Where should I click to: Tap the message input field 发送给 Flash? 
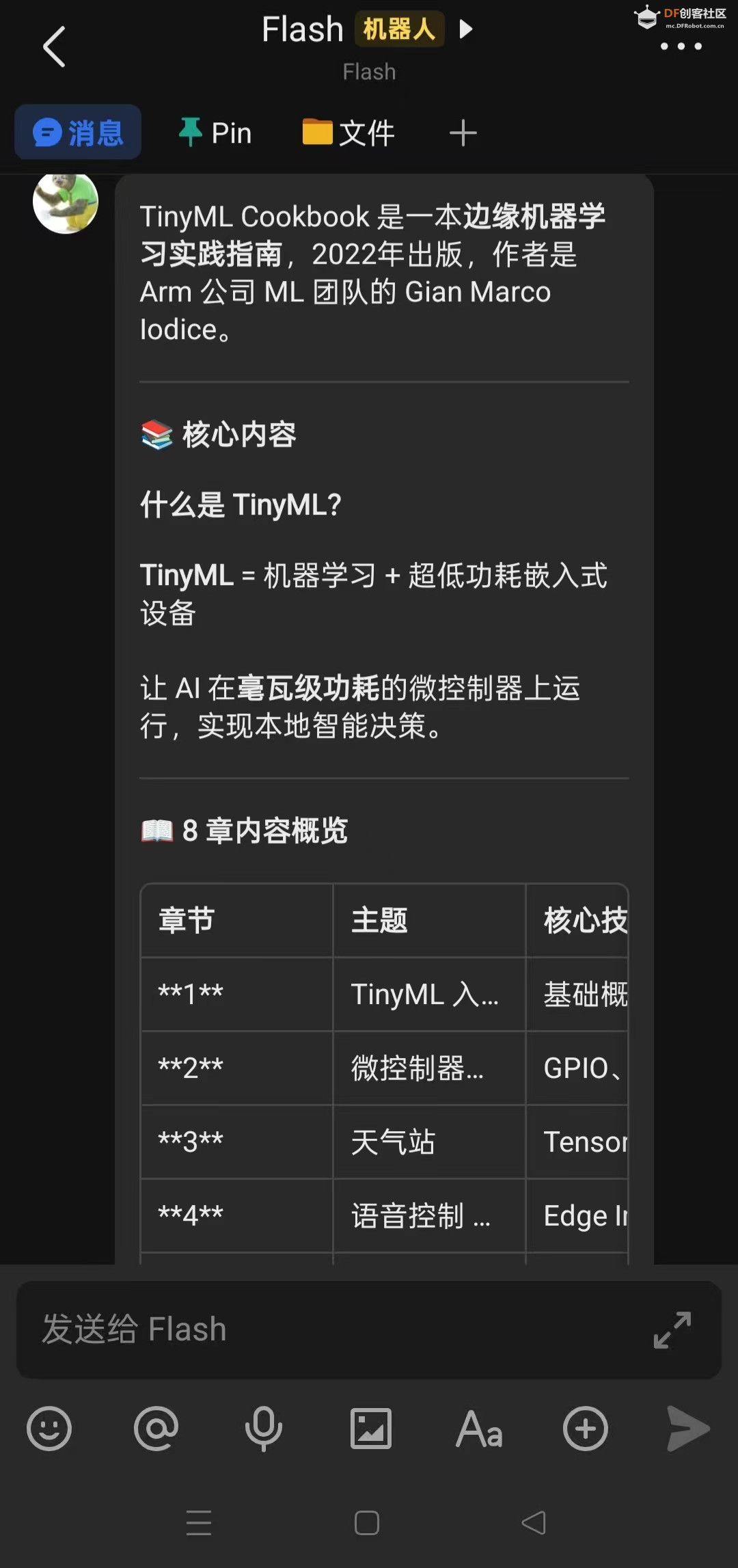(x=307, y=1329)
